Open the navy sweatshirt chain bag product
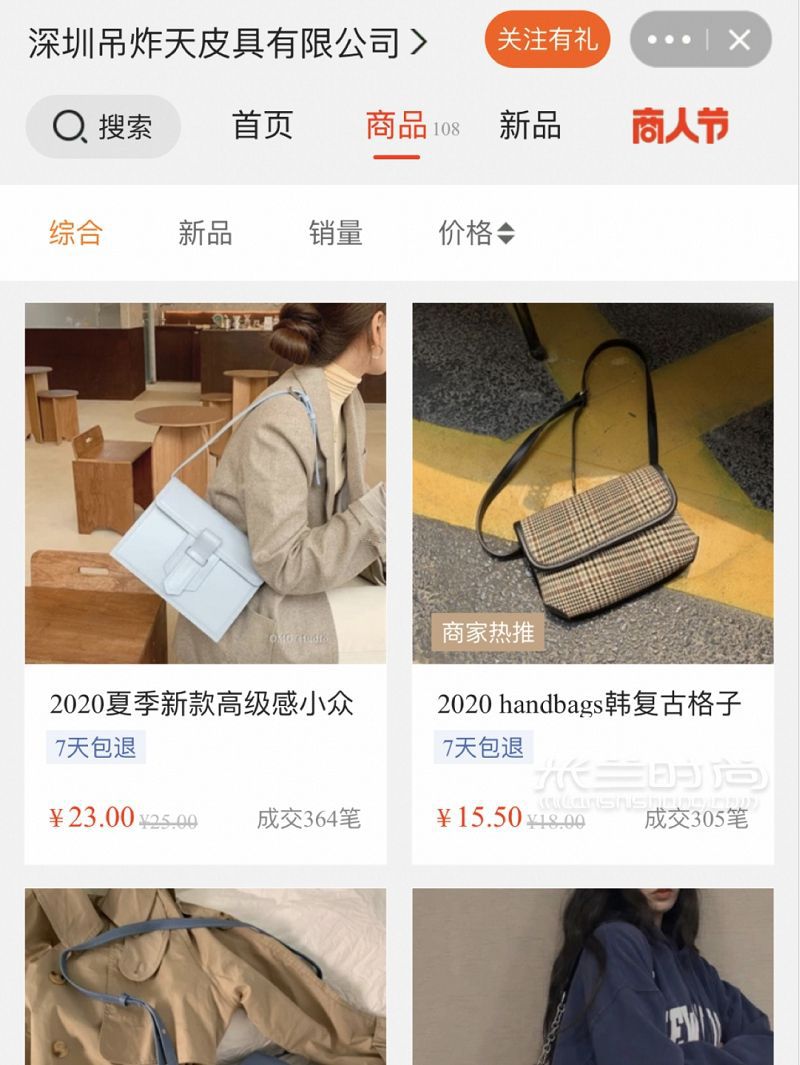This screenshot has width=800, height=1065. (592, 976)
